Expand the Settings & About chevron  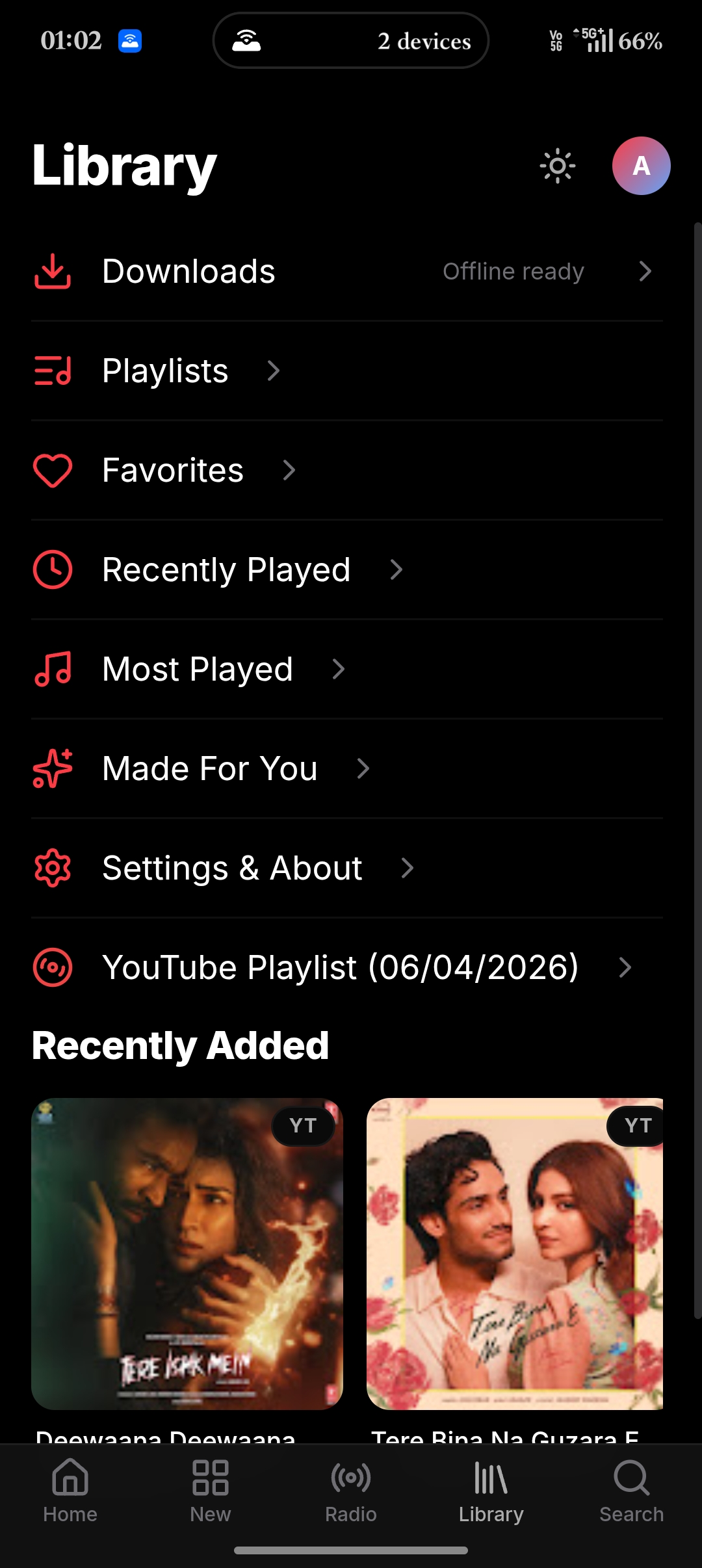[408, 867]
